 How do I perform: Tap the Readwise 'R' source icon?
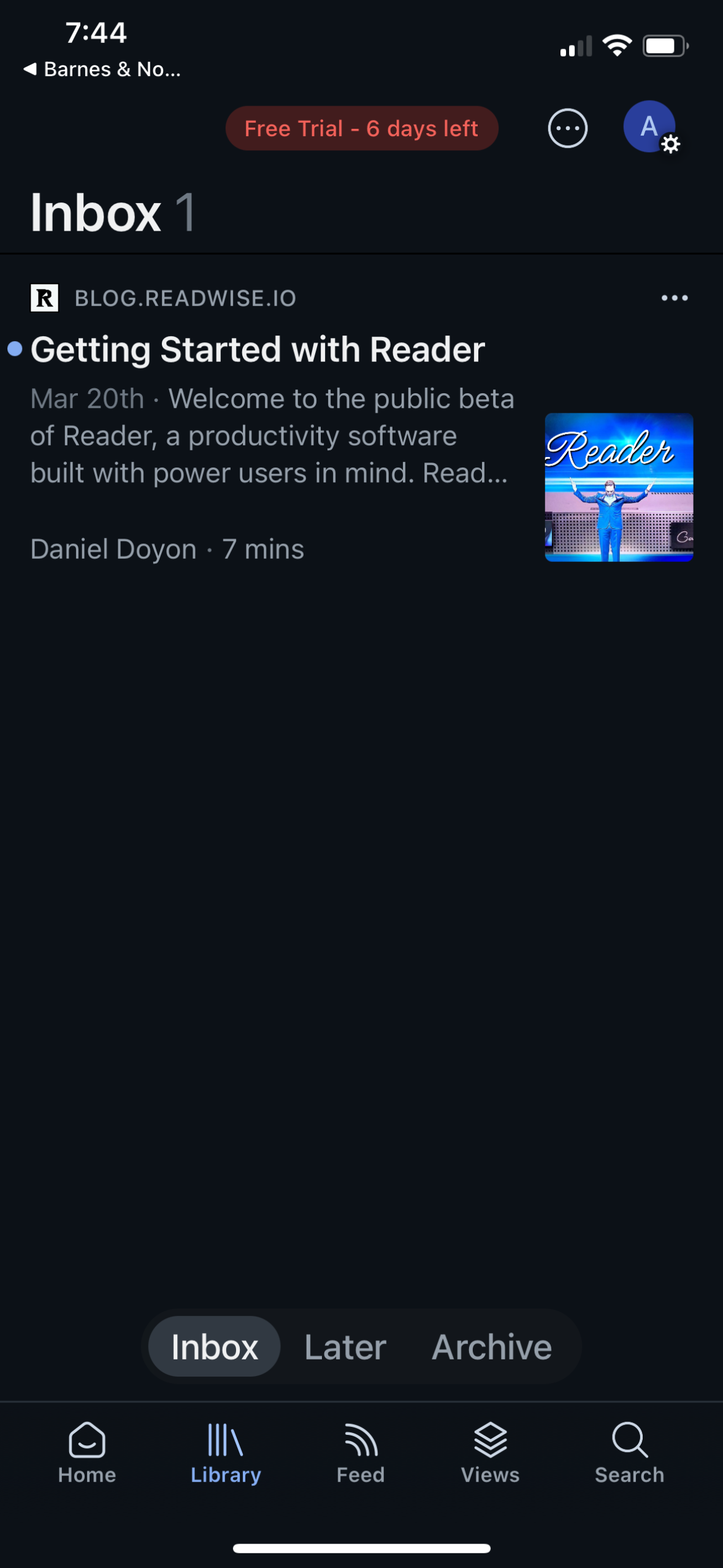[x=44, y=298]
